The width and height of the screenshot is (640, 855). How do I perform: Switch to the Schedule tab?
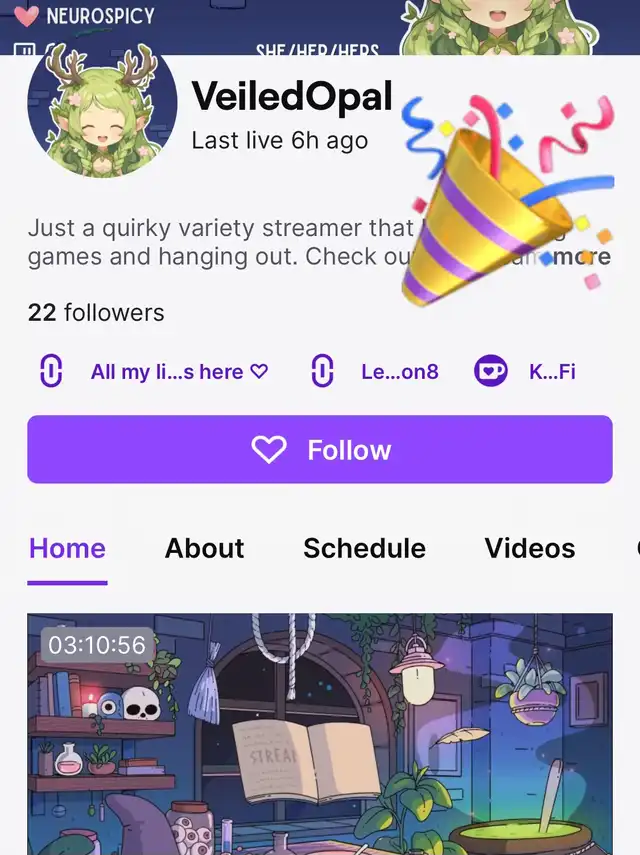[x=364, y=548]
